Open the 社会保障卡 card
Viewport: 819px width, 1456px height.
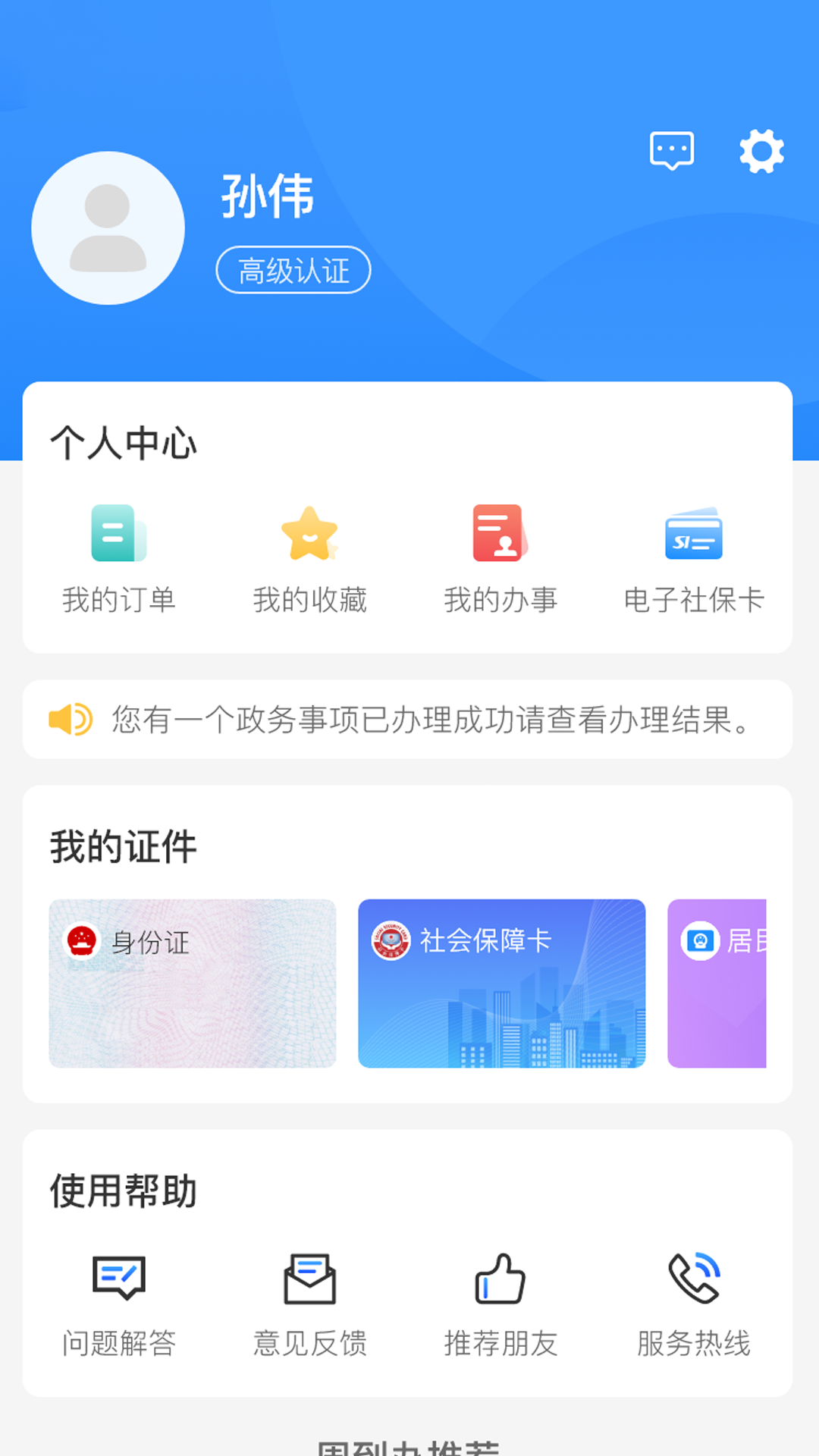501,984
